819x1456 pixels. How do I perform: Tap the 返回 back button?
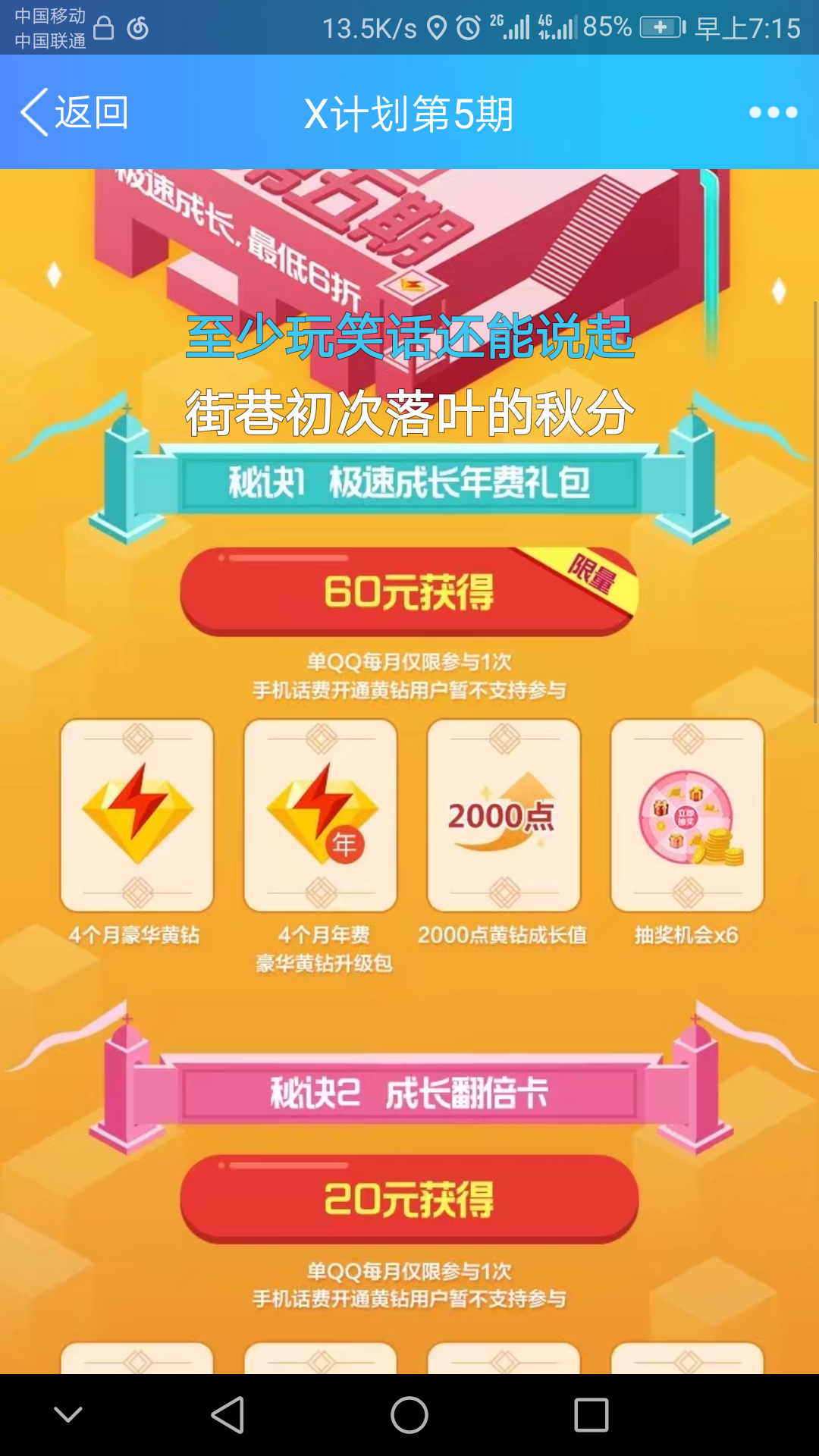pyautogui.click(x=74, y=113)
